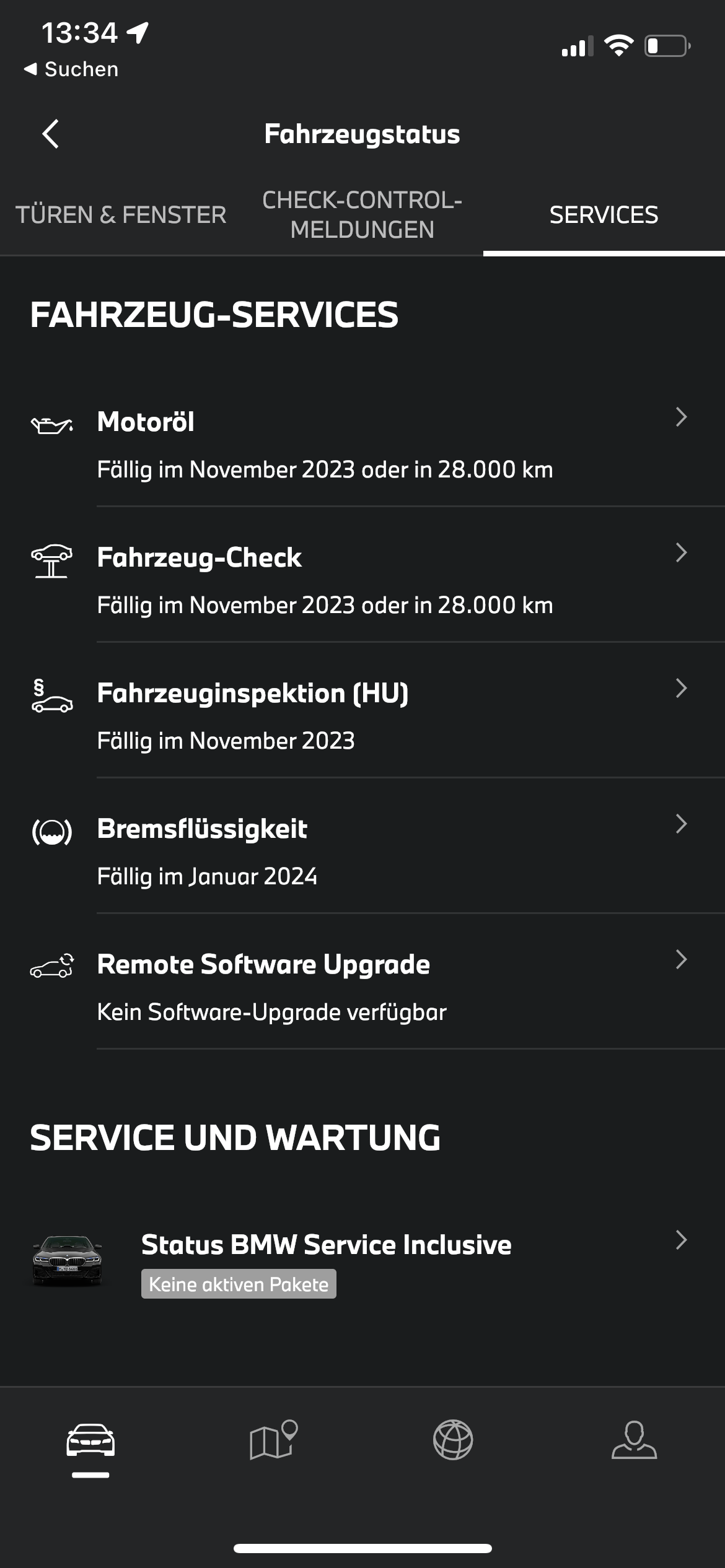The height and width of the screenshot is (1568, 725).
Task: View Bremsflüssigkeit service details
Action: click(x=362, y=851)
